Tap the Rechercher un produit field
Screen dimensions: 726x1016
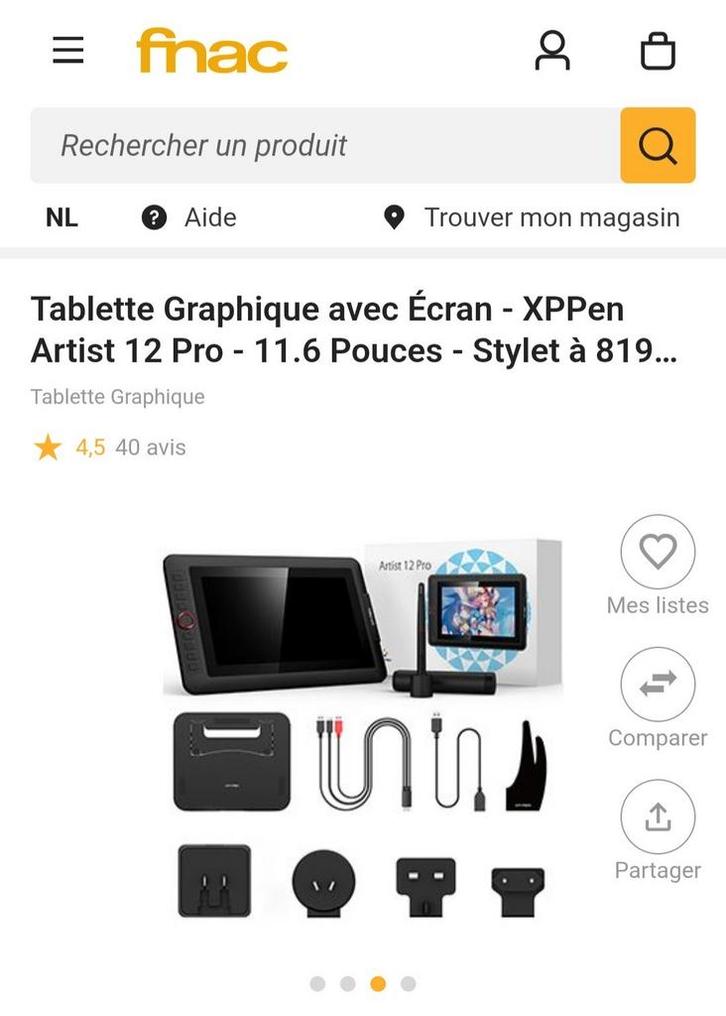pos(325,145)
